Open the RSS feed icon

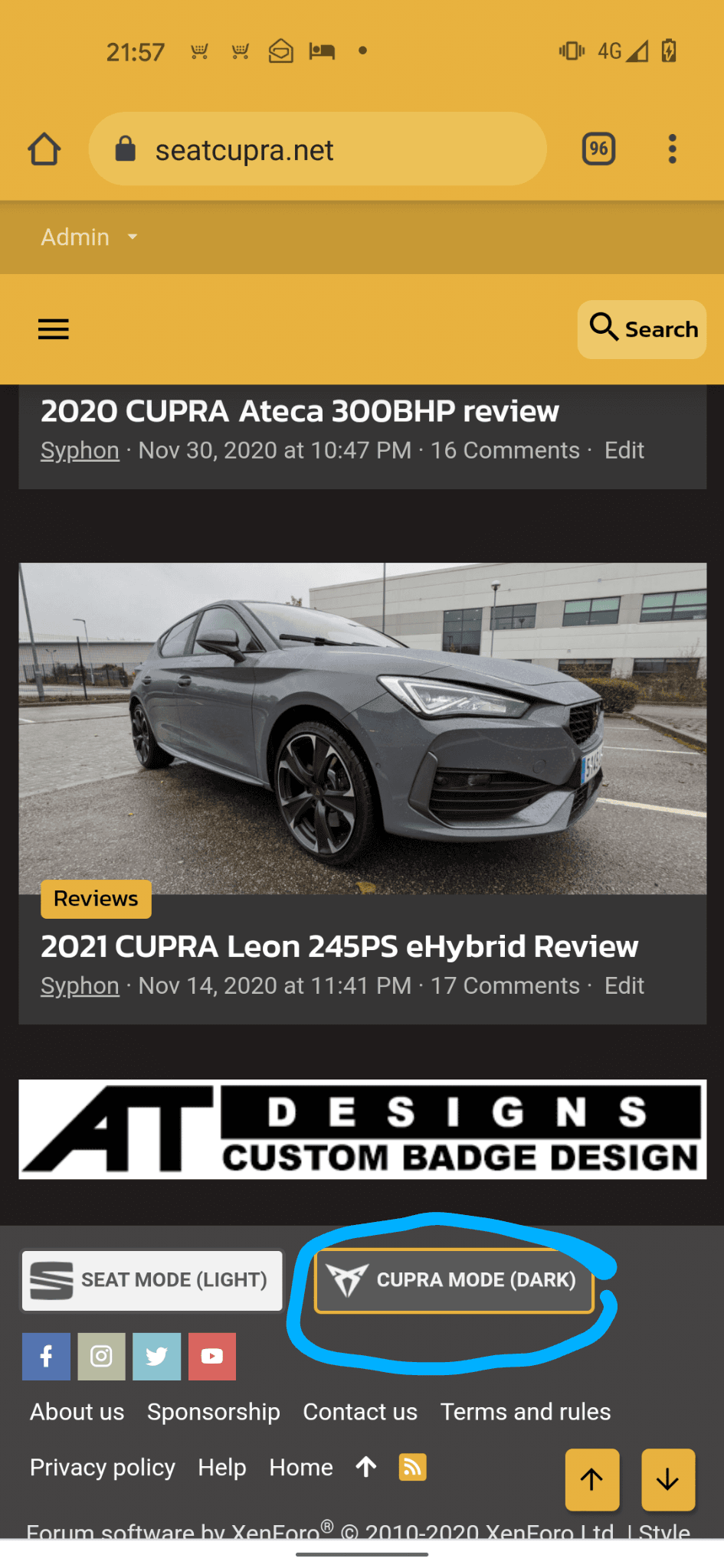[412, 1467]
